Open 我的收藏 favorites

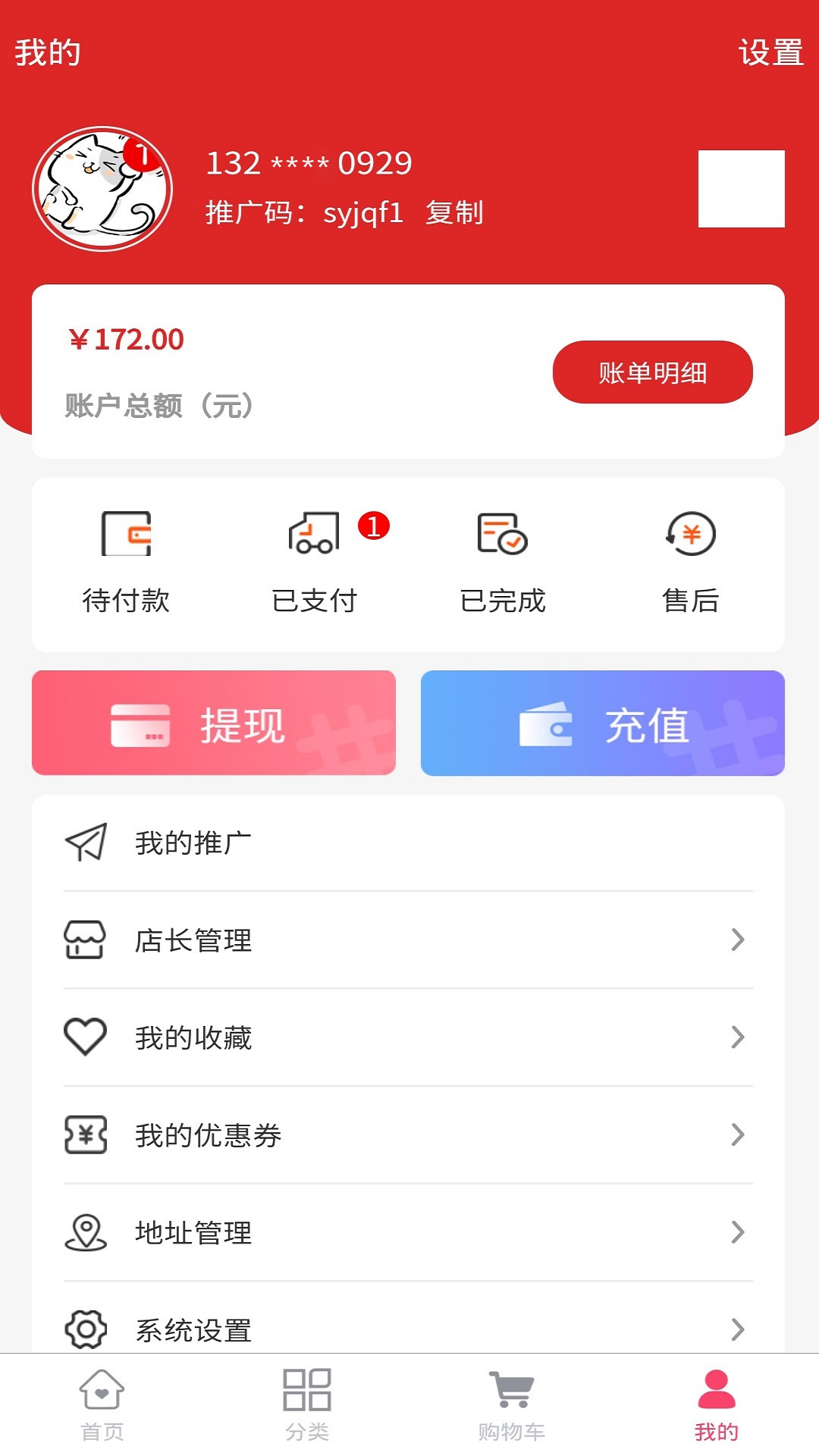coord(408,1037)
